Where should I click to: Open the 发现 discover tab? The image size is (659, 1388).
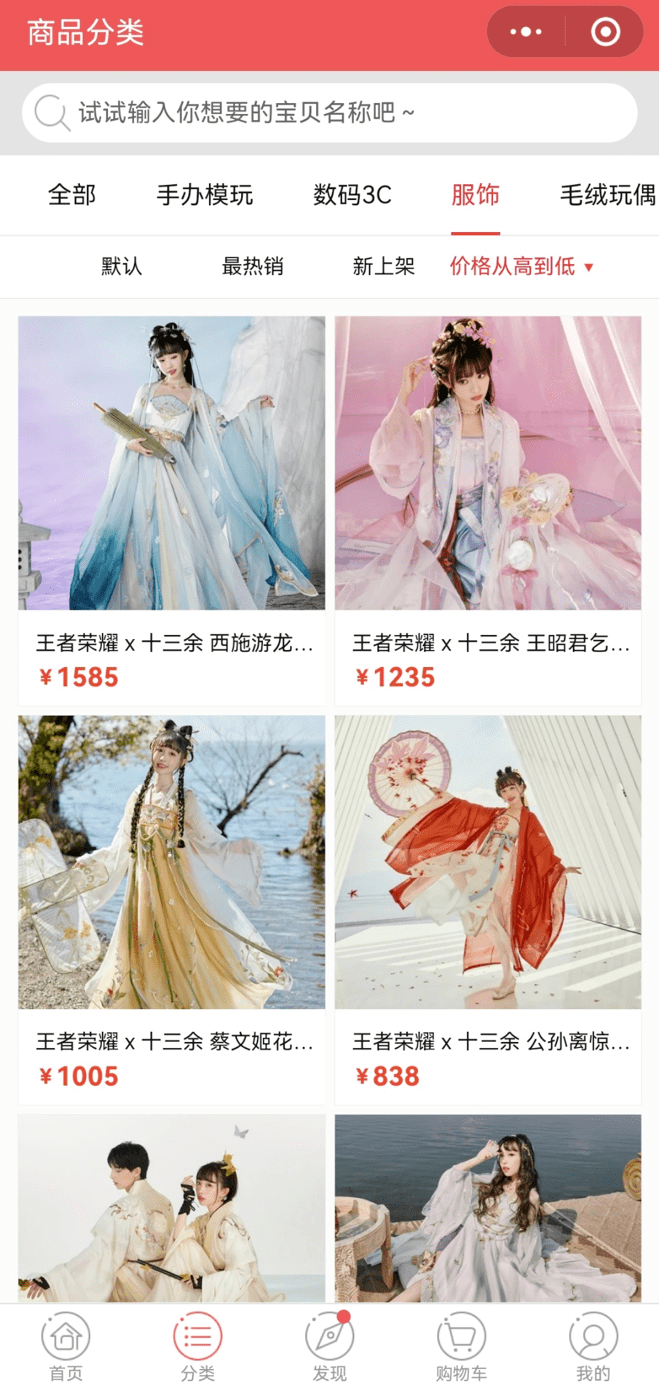(x=330, y=1347)
